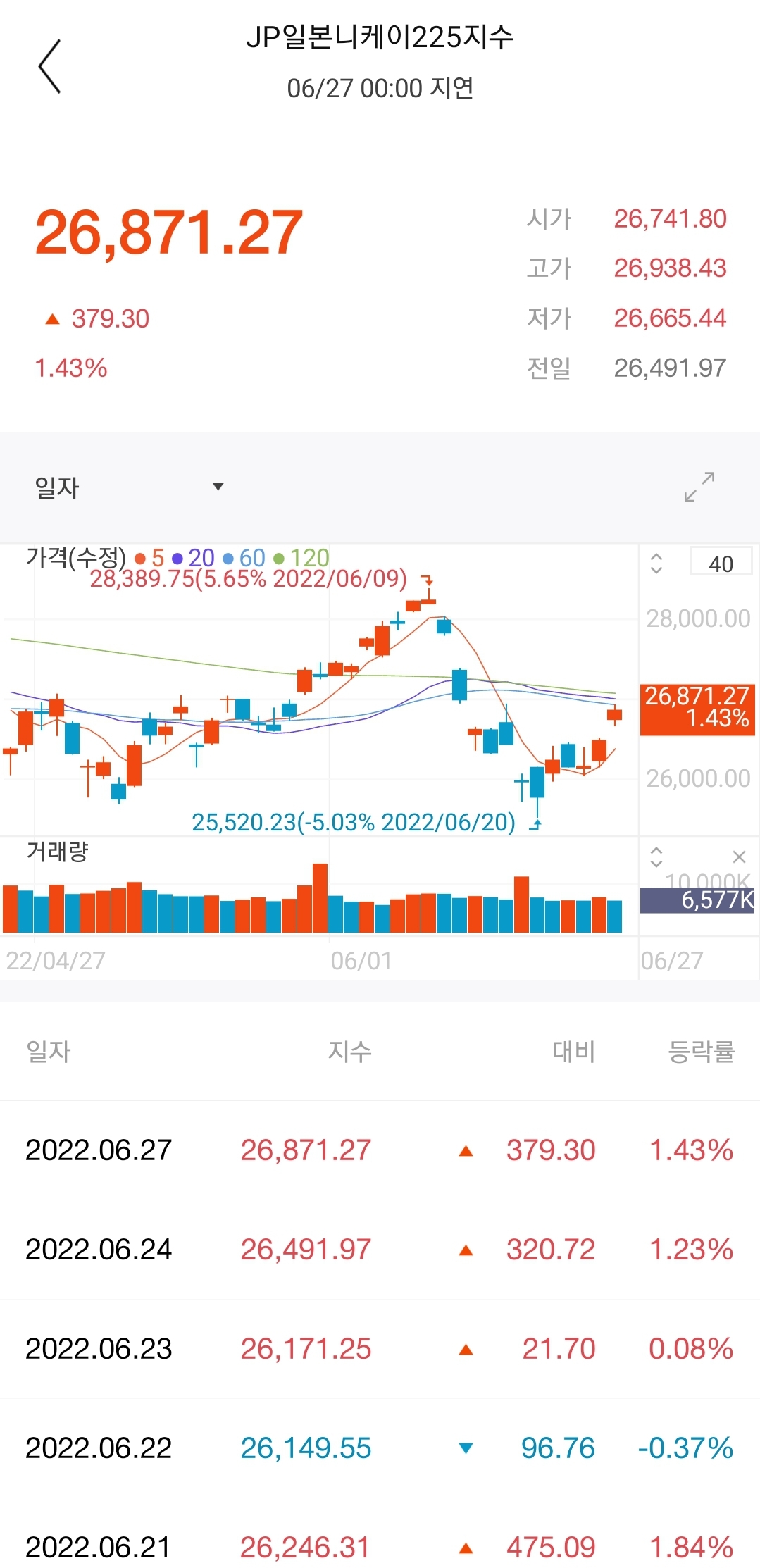Go back using the top-left arrow
This screenshot has width=760, height=1568.
pos(50,66)
